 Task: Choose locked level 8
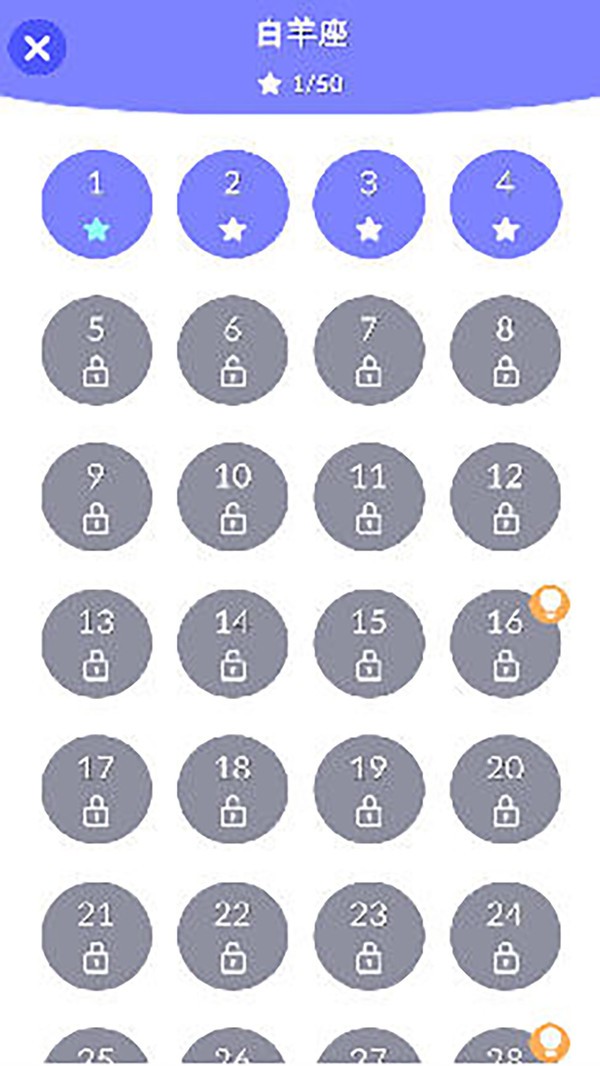click(x=506, y=350)
